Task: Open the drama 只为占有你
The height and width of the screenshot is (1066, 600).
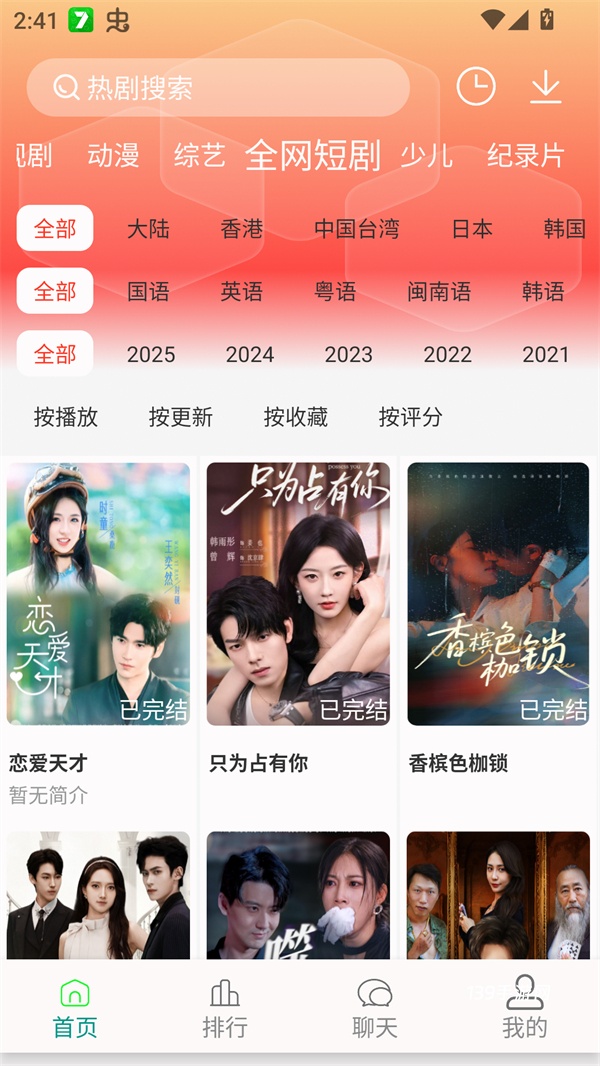Action: pyautogui.click(x=298, y=594)
